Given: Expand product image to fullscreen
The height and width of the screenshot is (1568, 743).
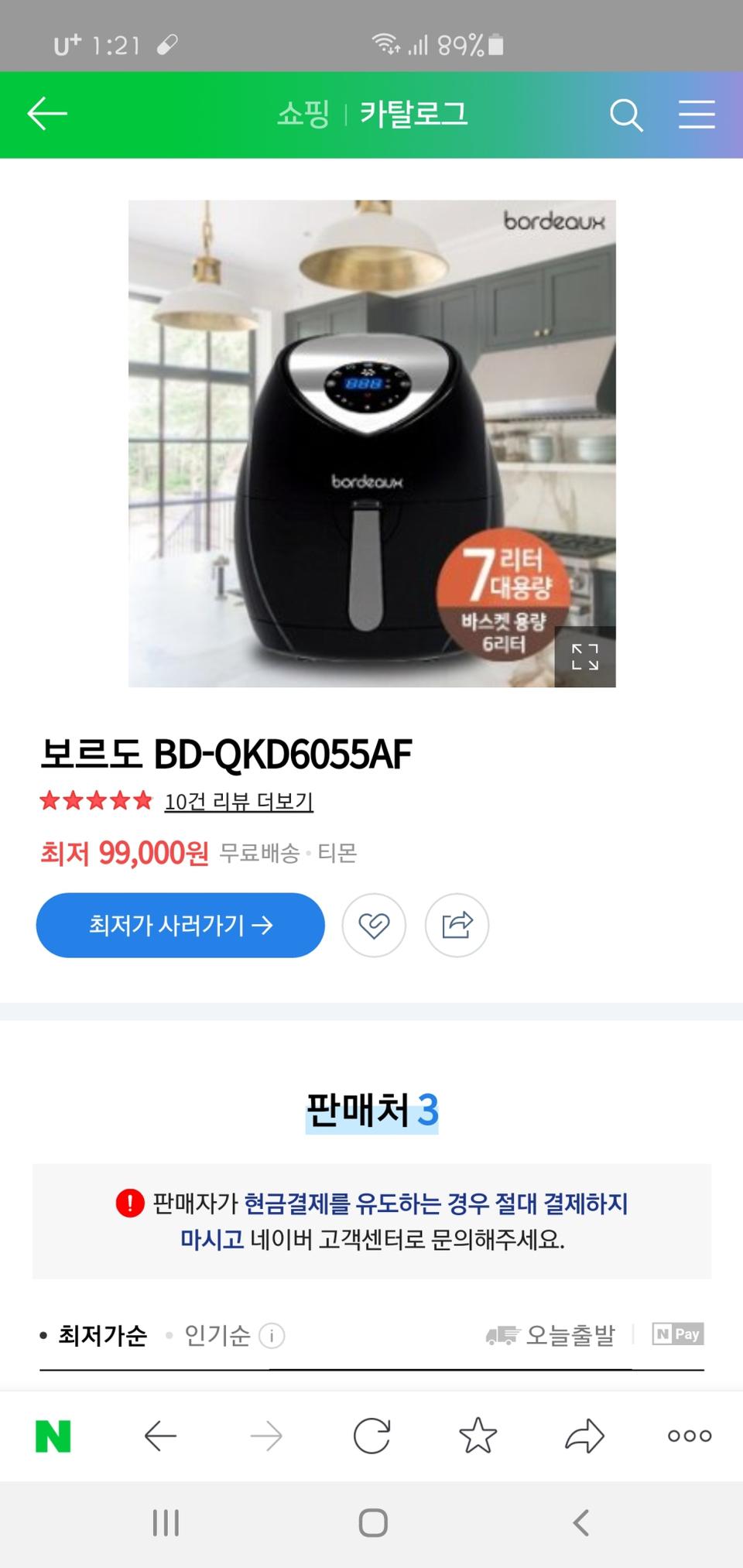Looking at the screenshot, I should [586, 657].
